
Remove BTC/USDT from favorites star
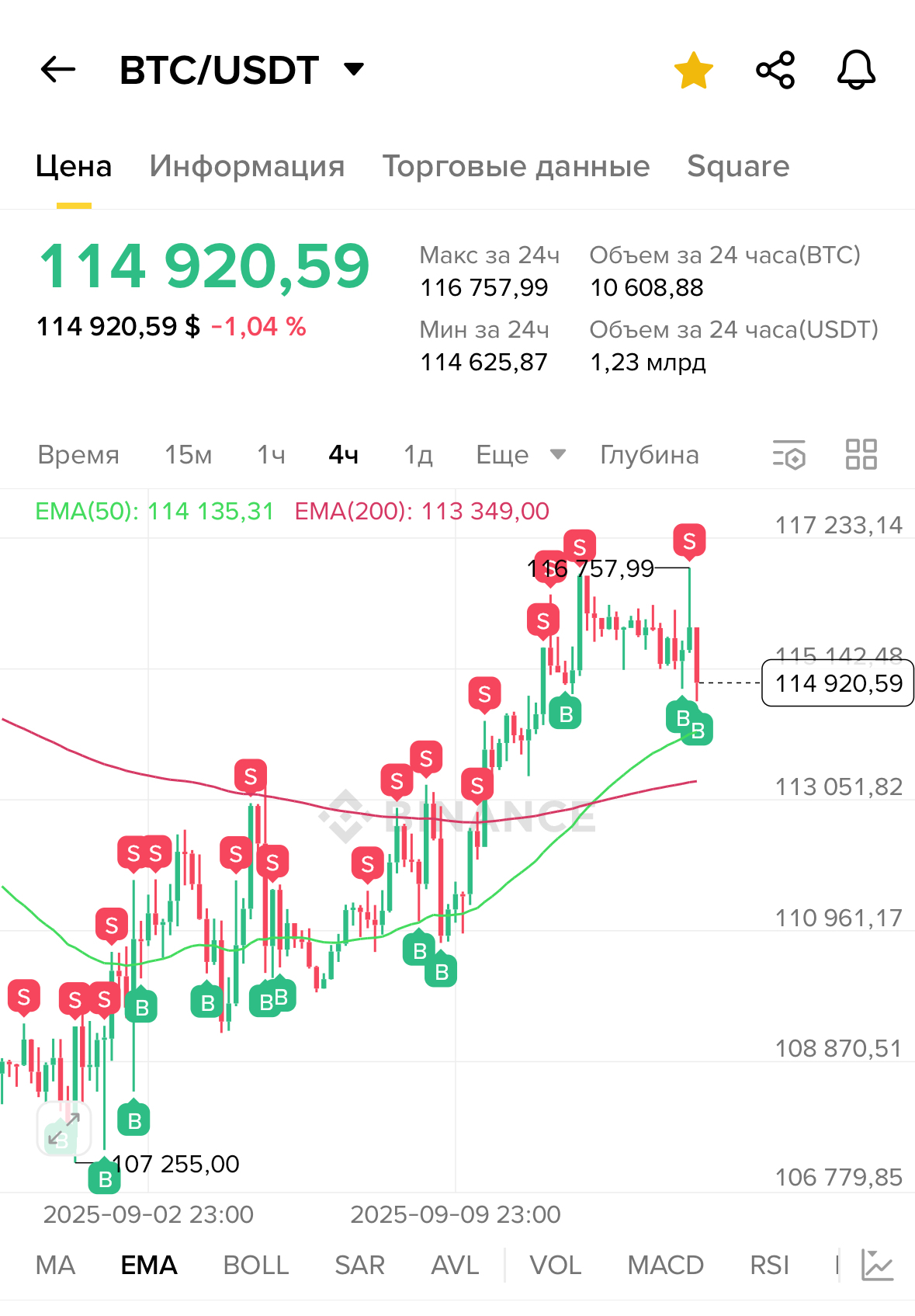click(693, 71)
